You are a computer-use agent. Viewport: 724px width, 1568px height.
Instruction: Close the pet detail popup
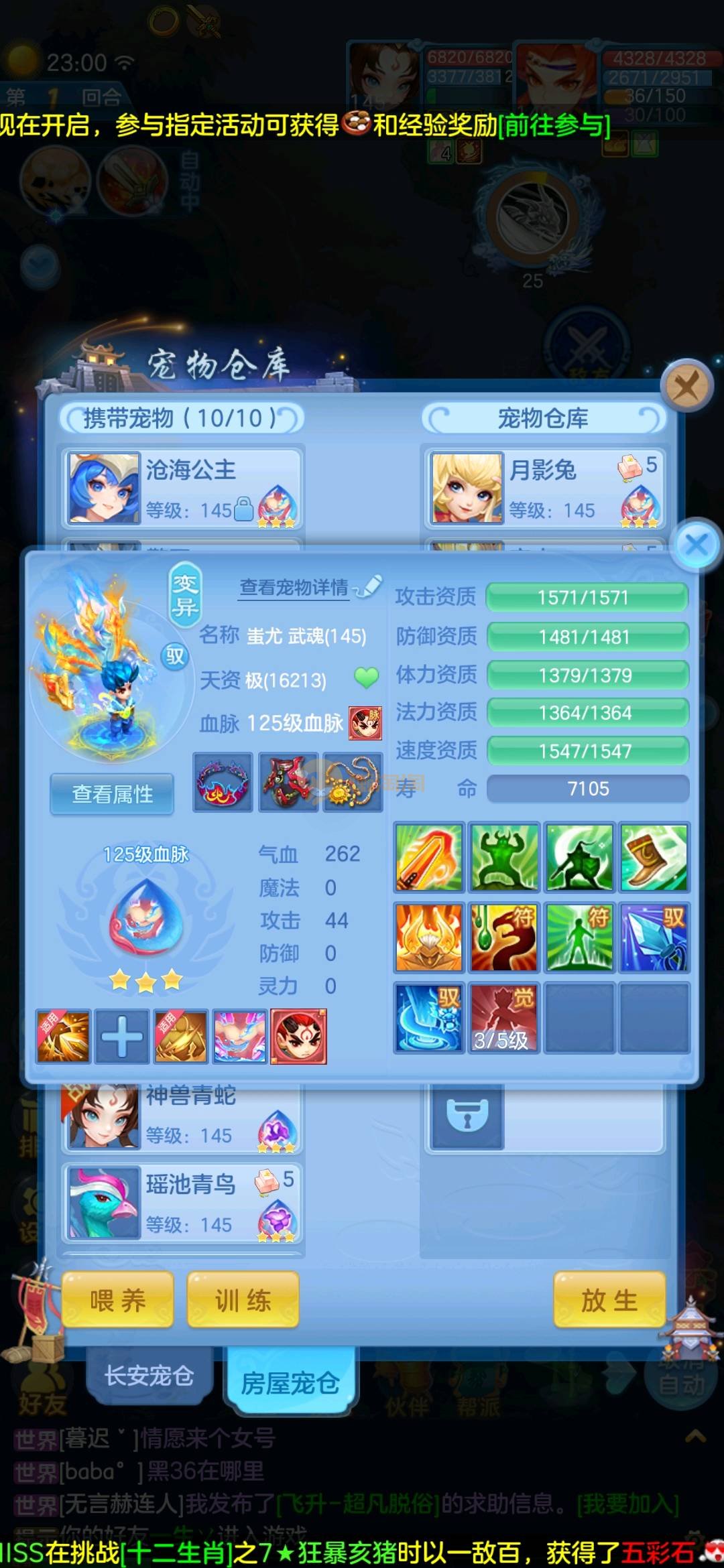(x=697, y=544)
